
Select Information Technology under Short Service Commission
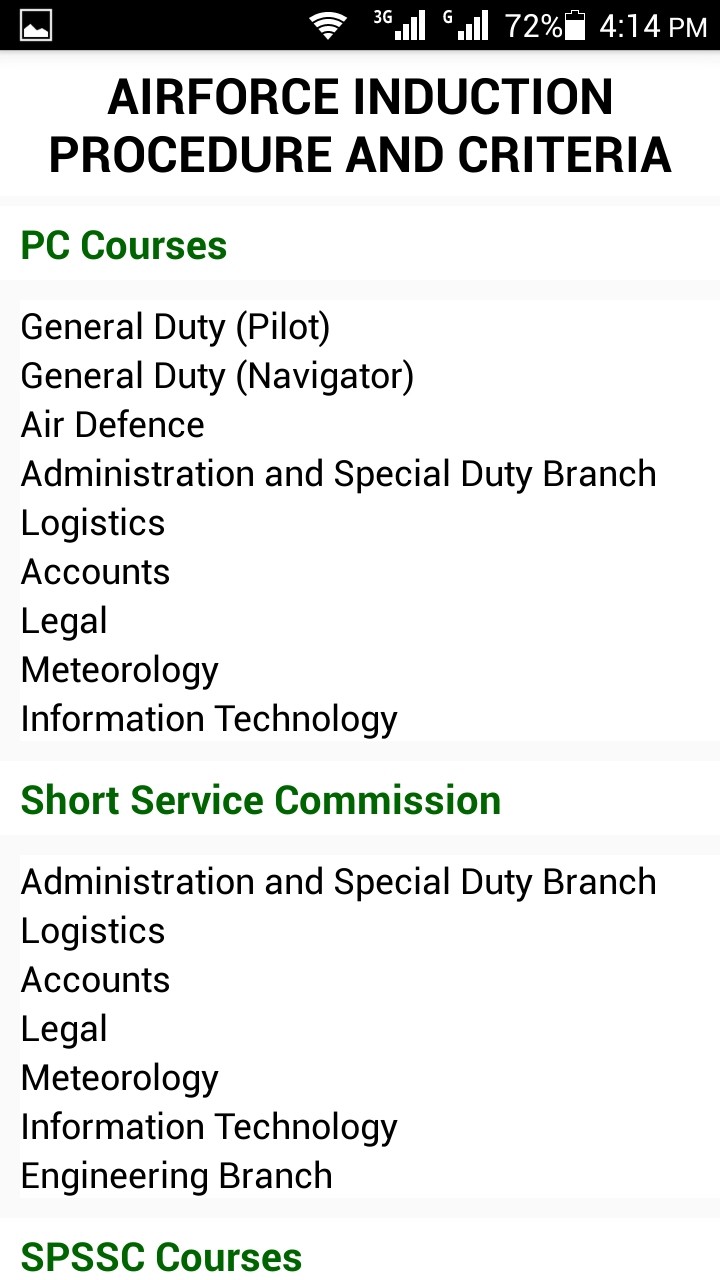click(x=209, y=1127)
